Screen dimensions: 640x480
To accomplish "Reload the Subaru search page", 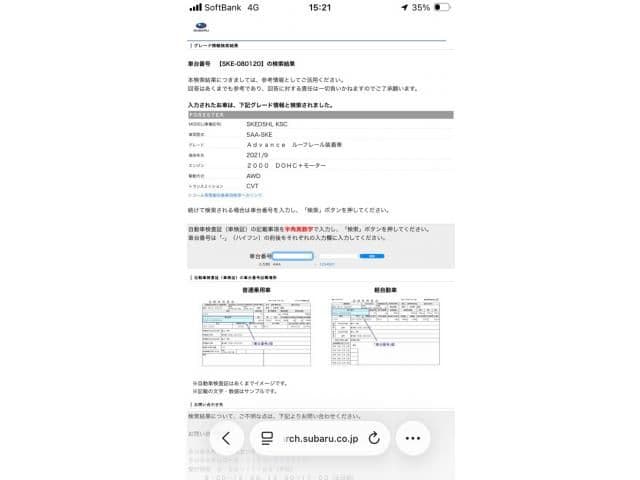I will [x=373, y=438].
